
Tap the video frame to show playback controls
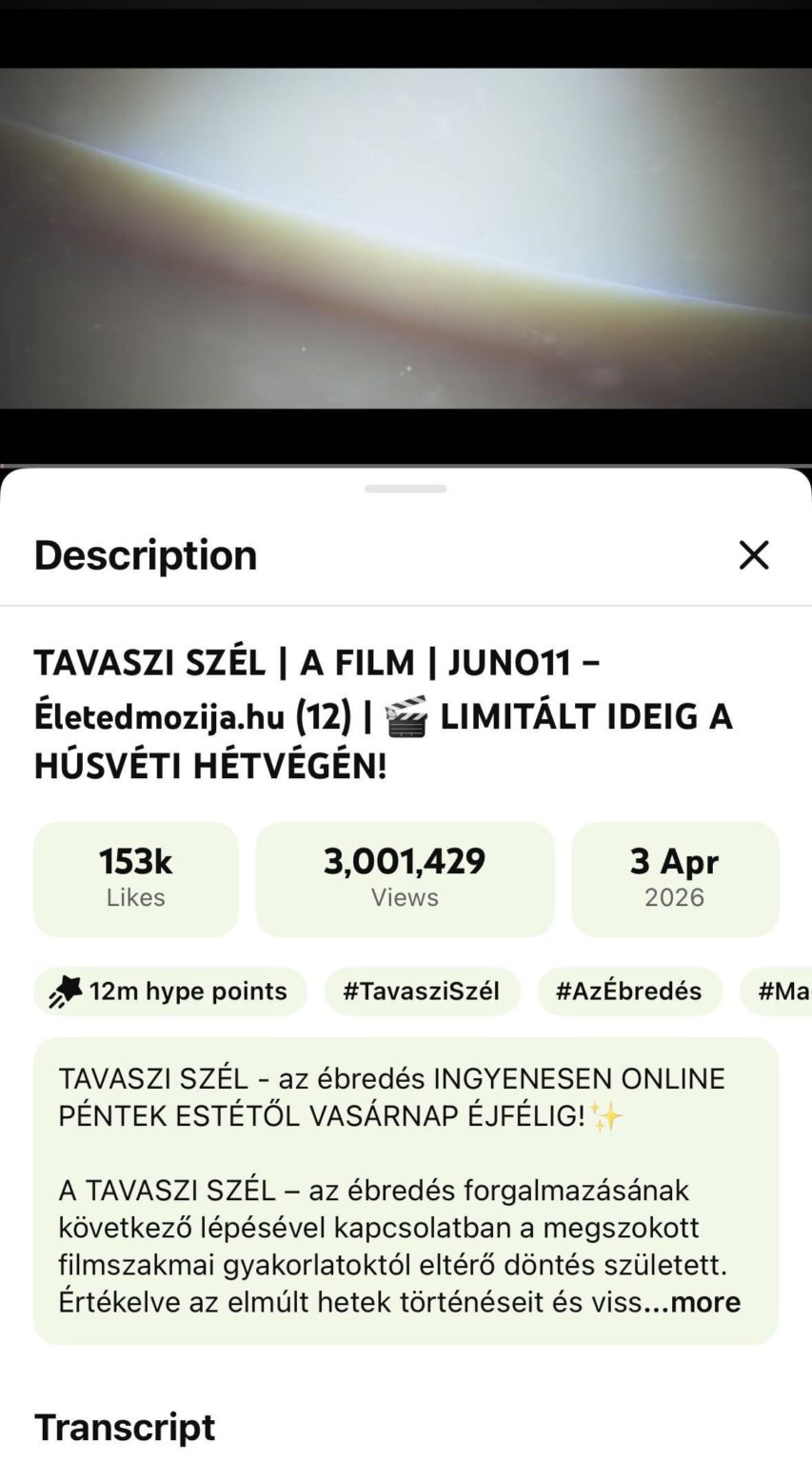point(406,238)
